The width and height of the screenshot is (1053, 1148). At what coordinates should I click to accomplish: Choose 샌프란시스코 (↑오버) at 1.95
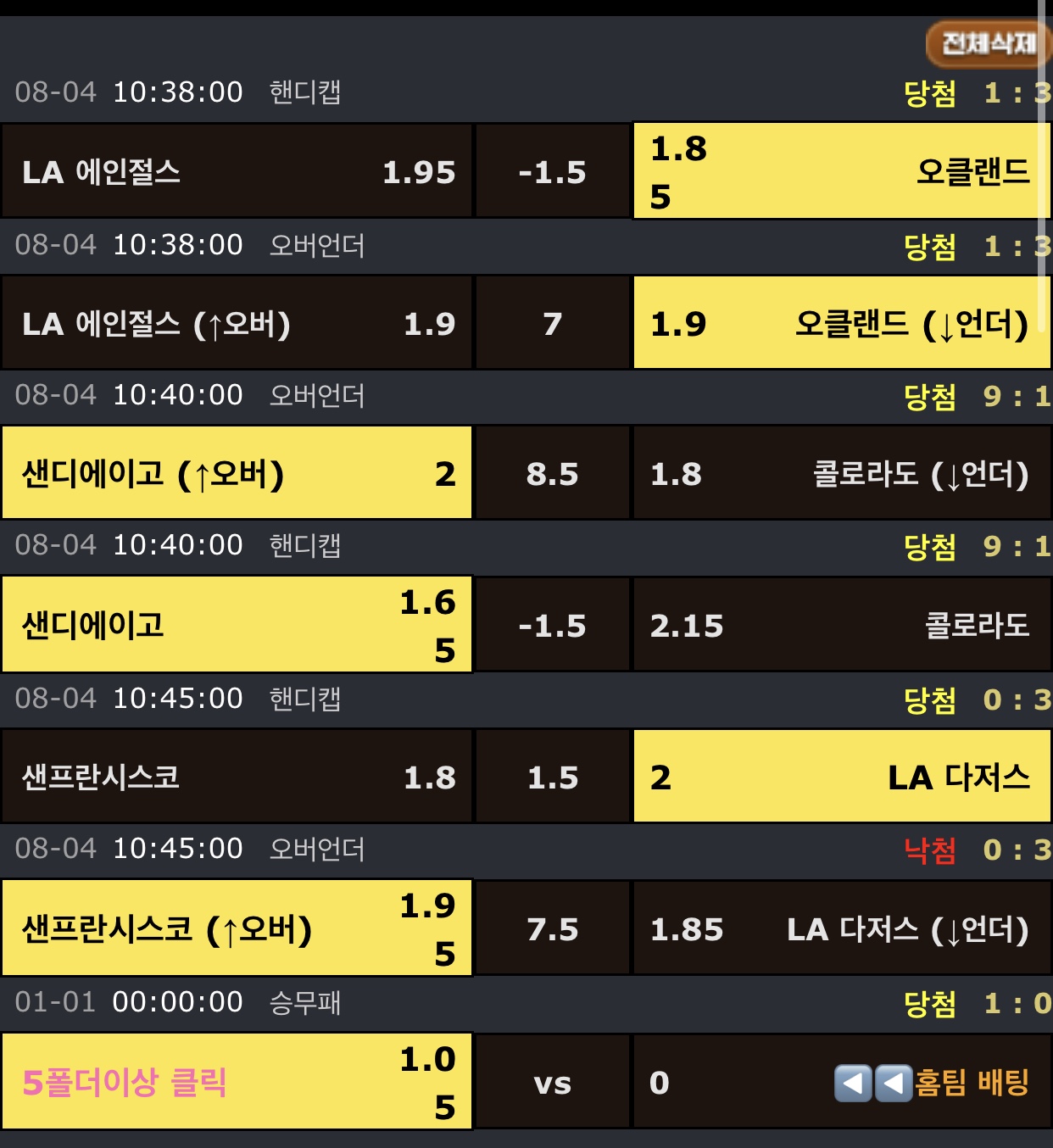(237, 928)
